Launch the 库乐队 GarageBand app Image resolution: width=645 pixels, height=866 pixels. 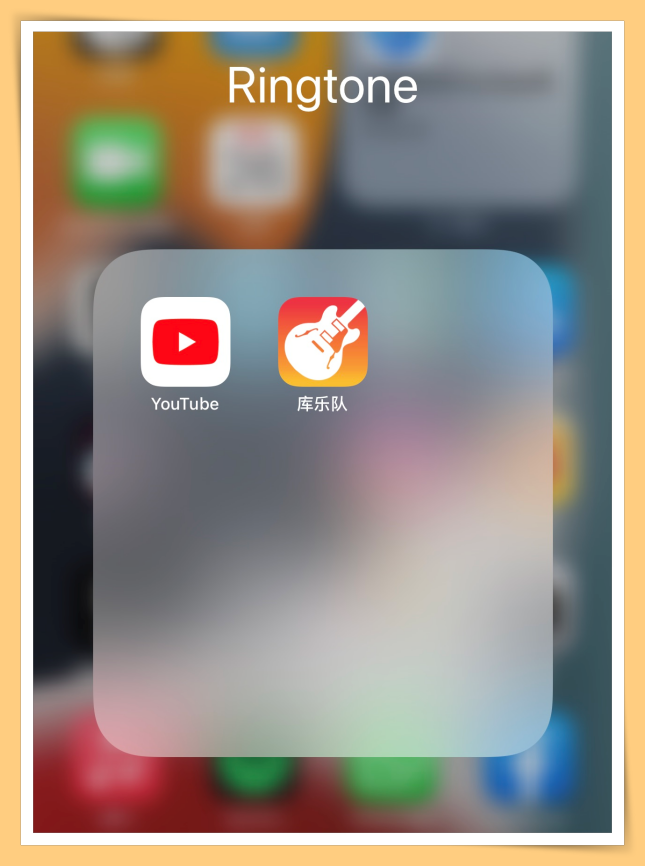322,342
